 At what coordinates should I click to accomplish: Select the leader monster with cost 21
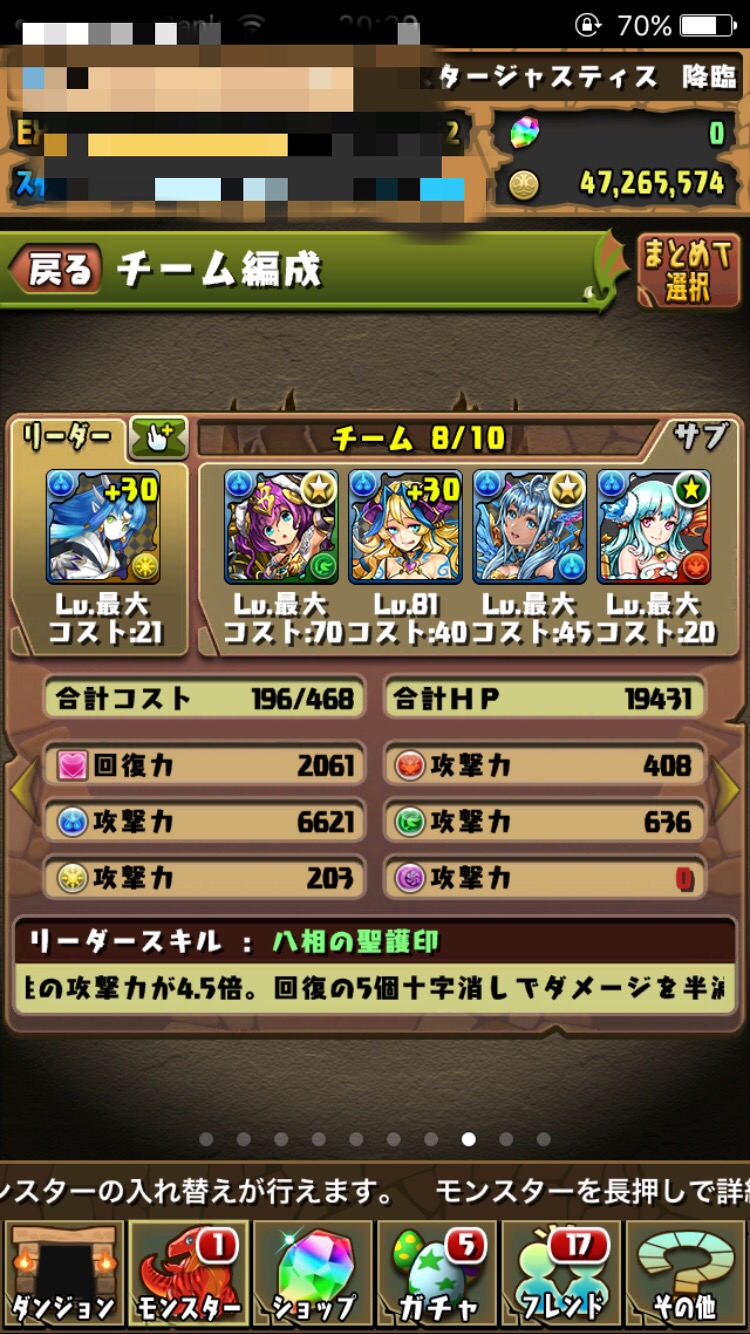(103, 527)
